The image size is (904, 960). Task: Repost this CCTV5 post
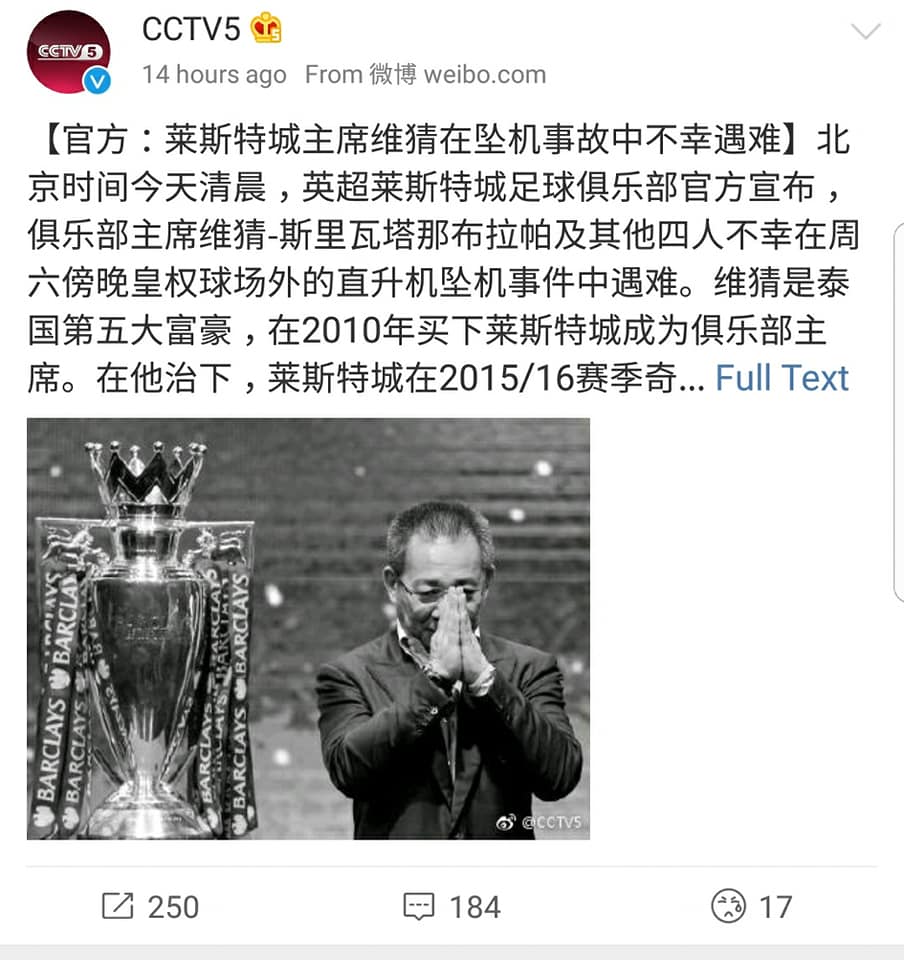coord(151,906)
